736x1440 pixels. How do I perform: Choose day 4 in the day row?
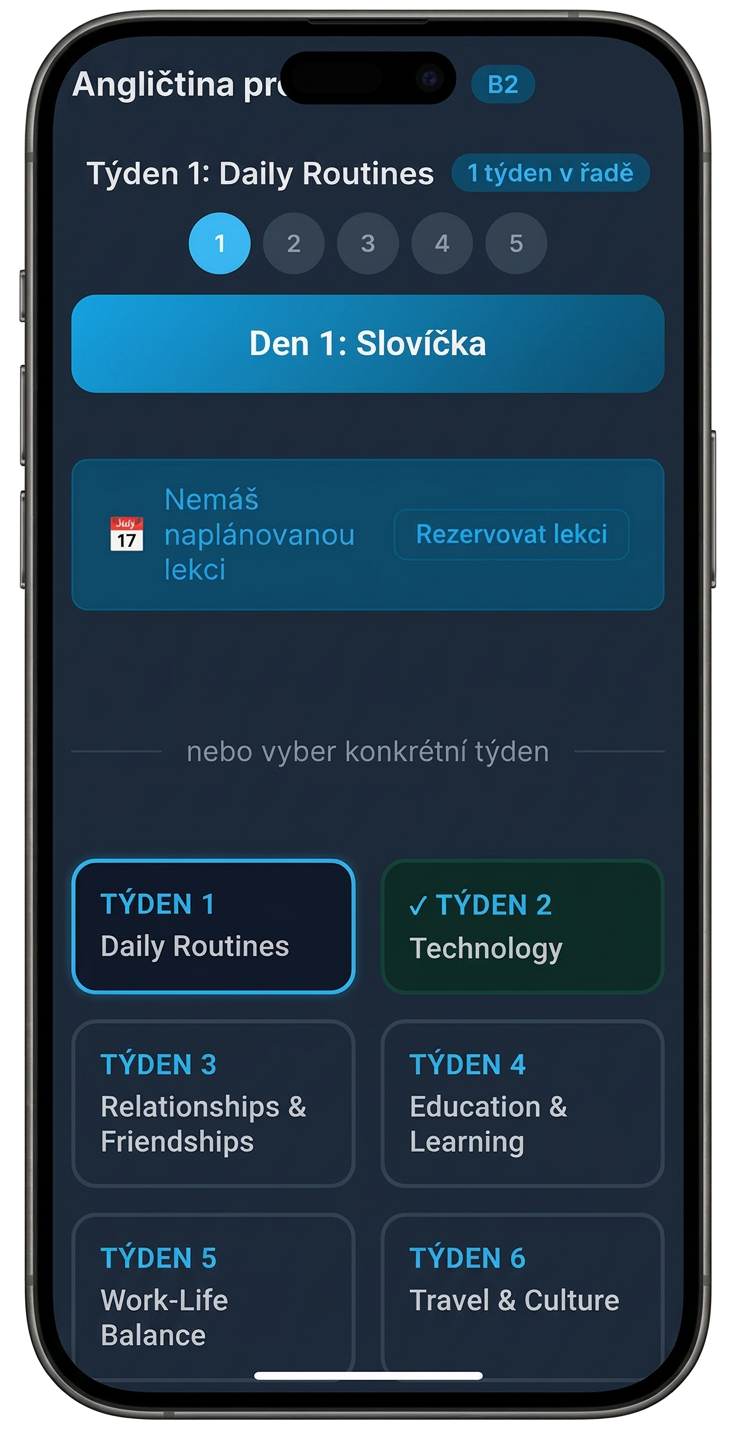pos(441,243)
